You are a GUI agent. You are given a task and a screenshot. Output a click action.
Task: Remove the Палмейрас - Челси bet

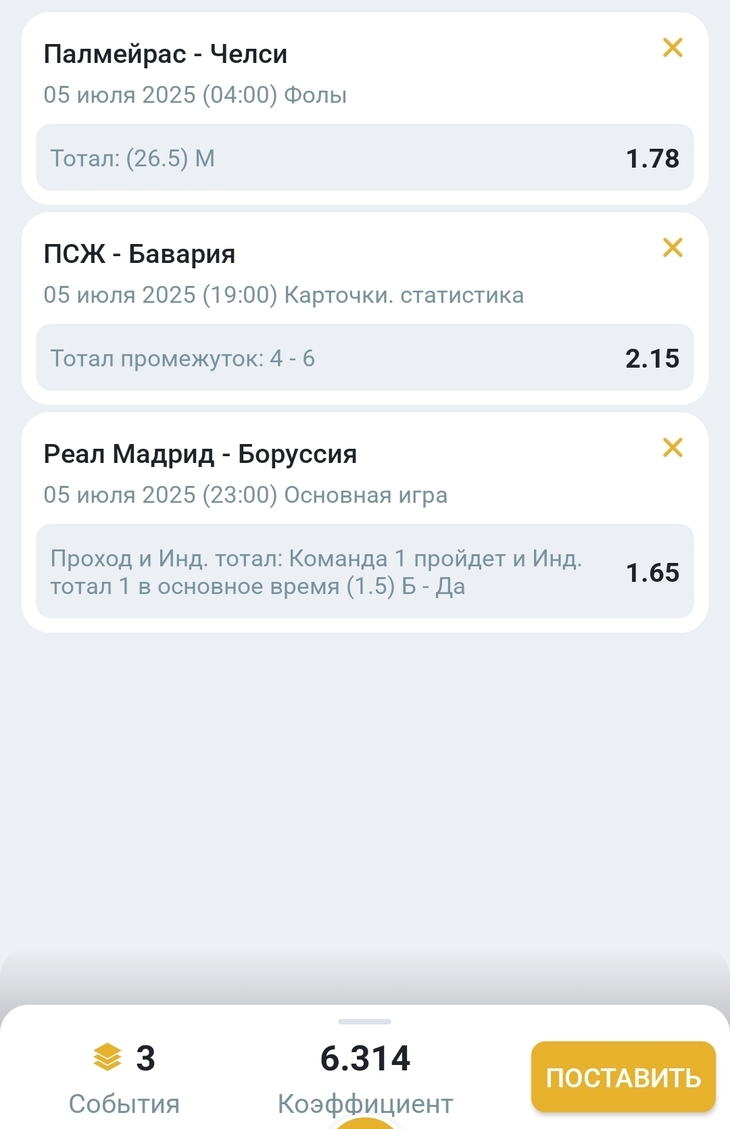[x=673, y=47]
